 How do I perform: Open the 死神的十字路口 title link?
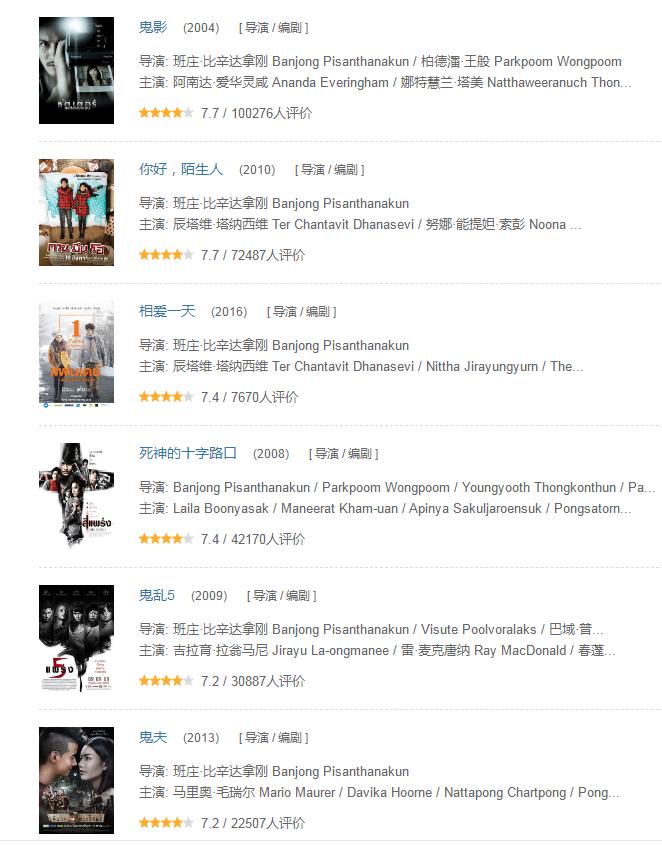[188, 453]
